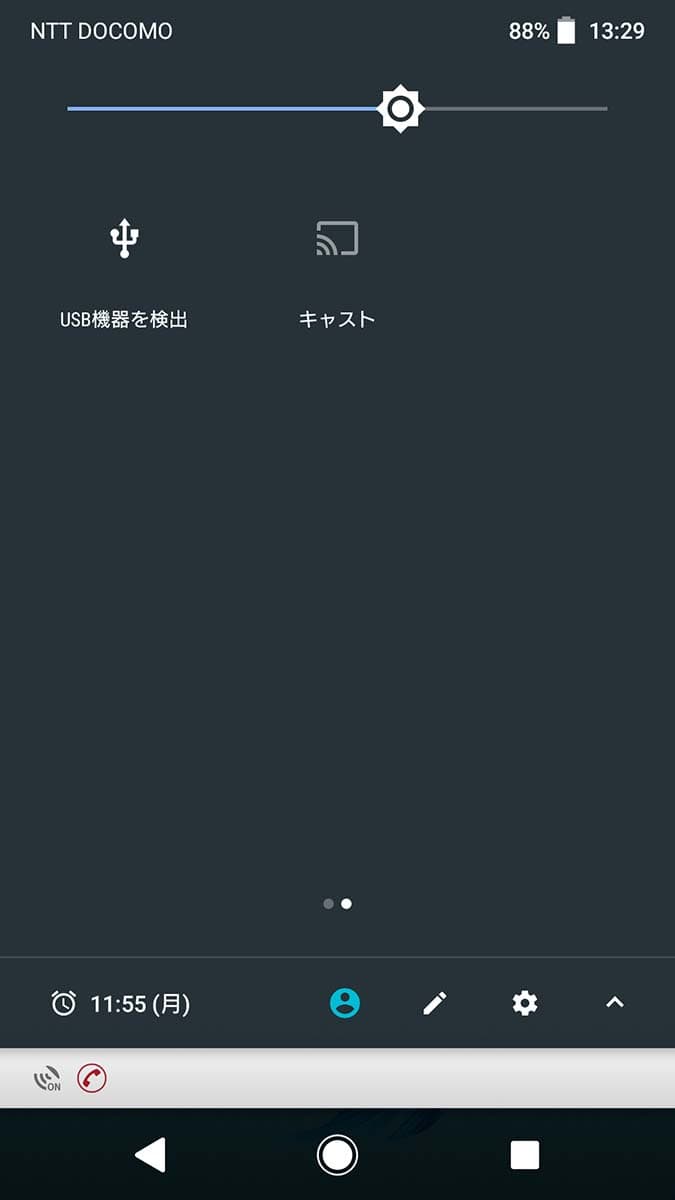Go back with the navigation bar arrow

click(150, 1155)
